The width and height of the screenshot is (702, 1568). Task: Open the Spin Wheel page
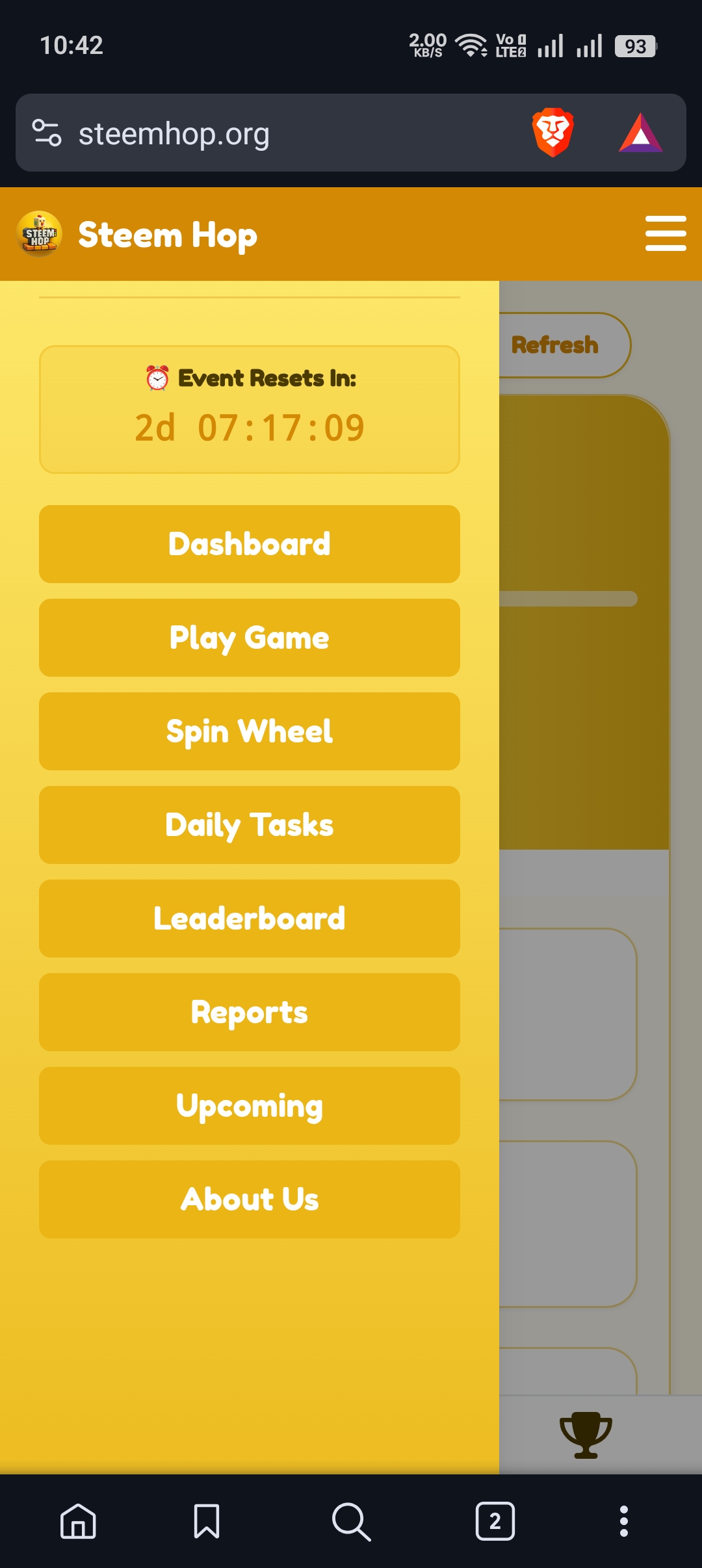[x=250, y=731]
